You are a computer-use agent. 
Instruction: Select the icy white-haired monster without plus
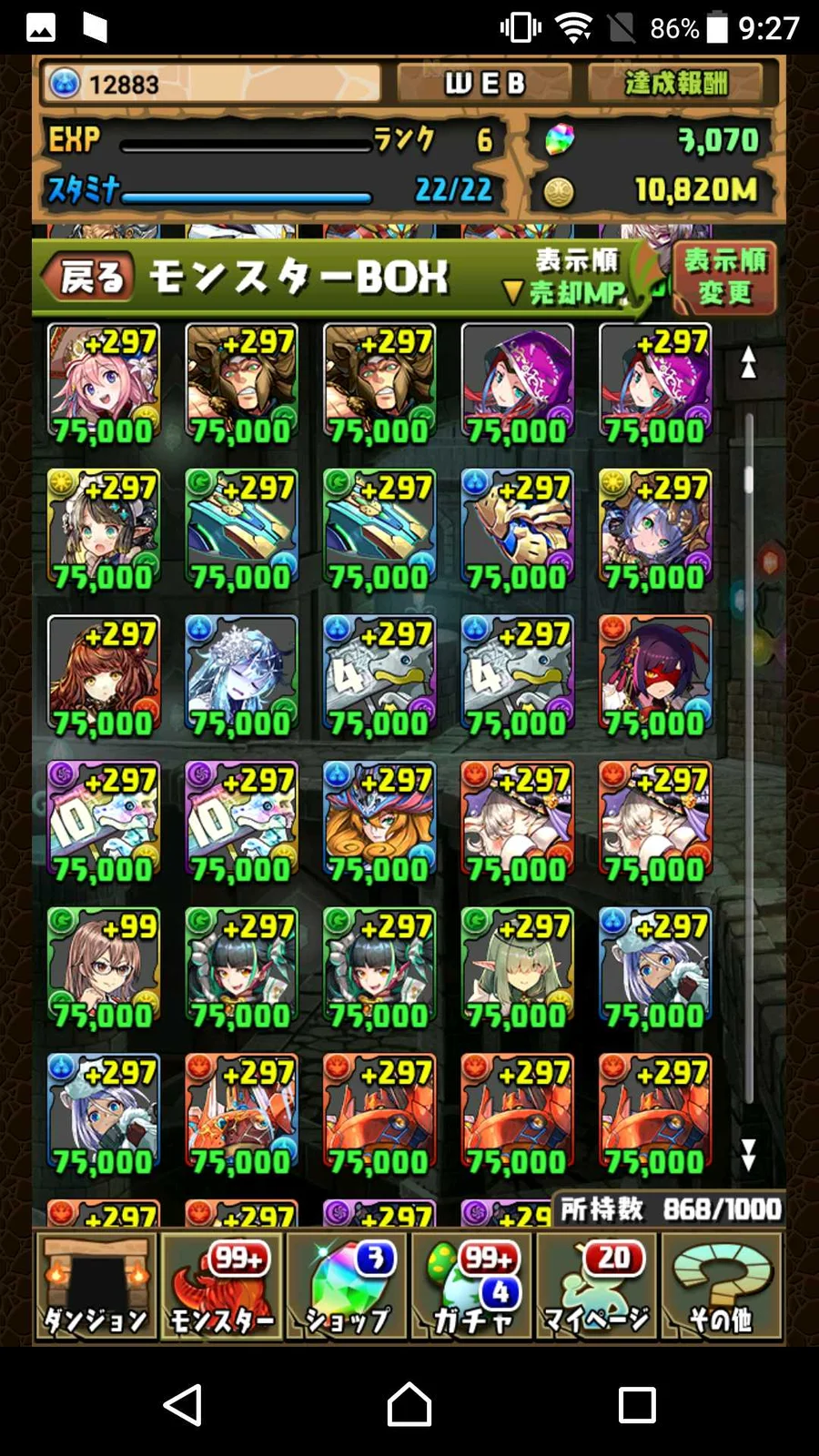click(241, 675)
